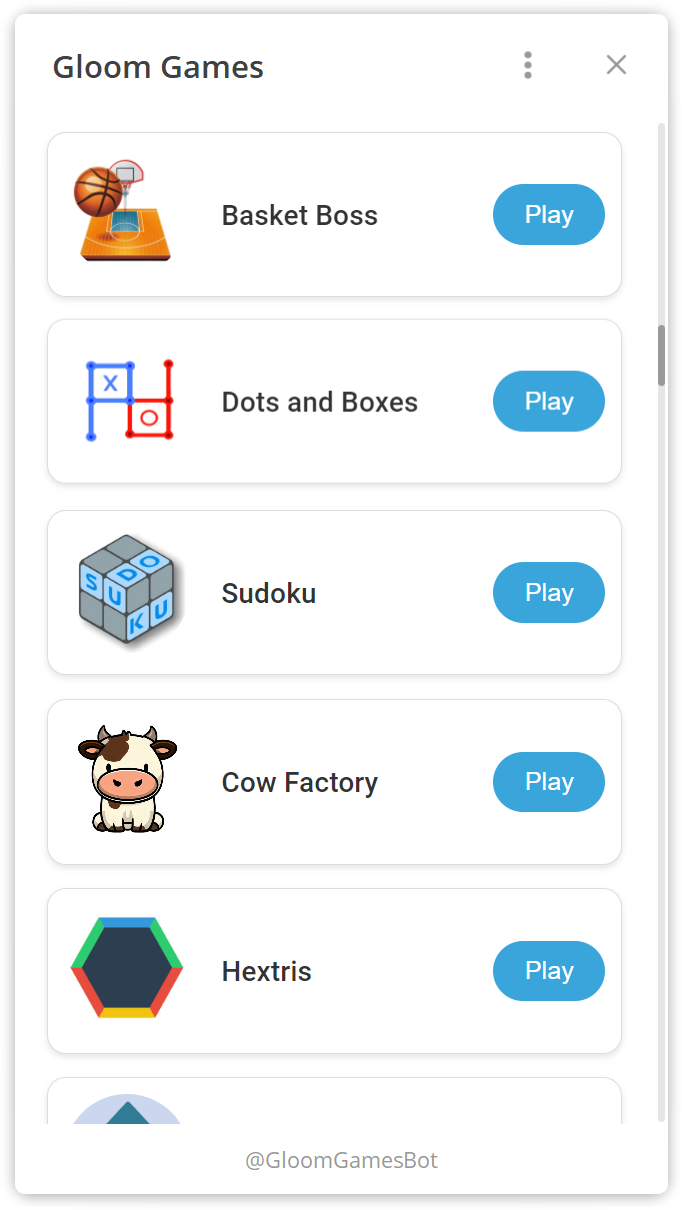
Task: Start Dots and Boxes with Play
Action: [x=548, y=402]
